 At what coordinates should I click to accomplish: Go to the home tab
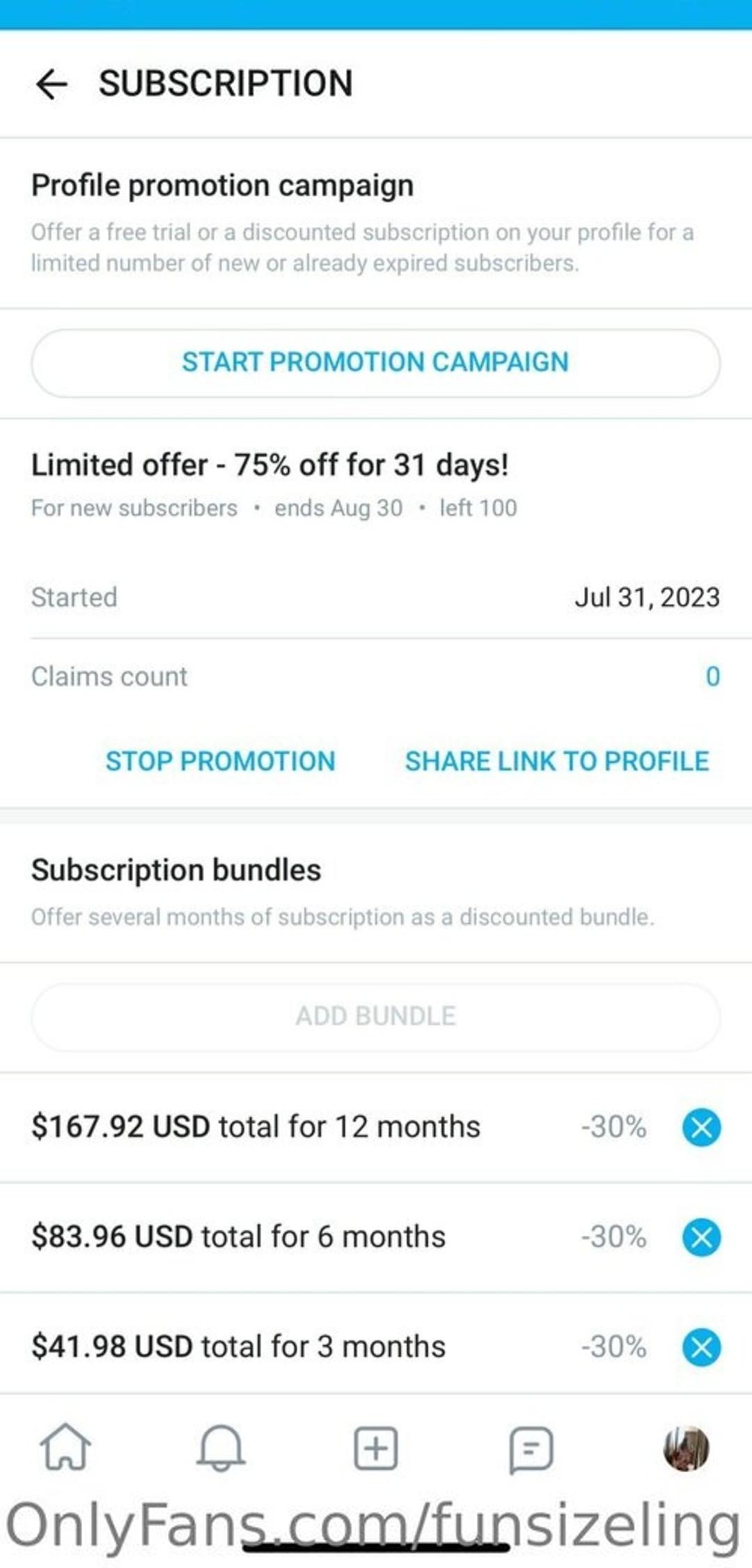[65, 1448]
